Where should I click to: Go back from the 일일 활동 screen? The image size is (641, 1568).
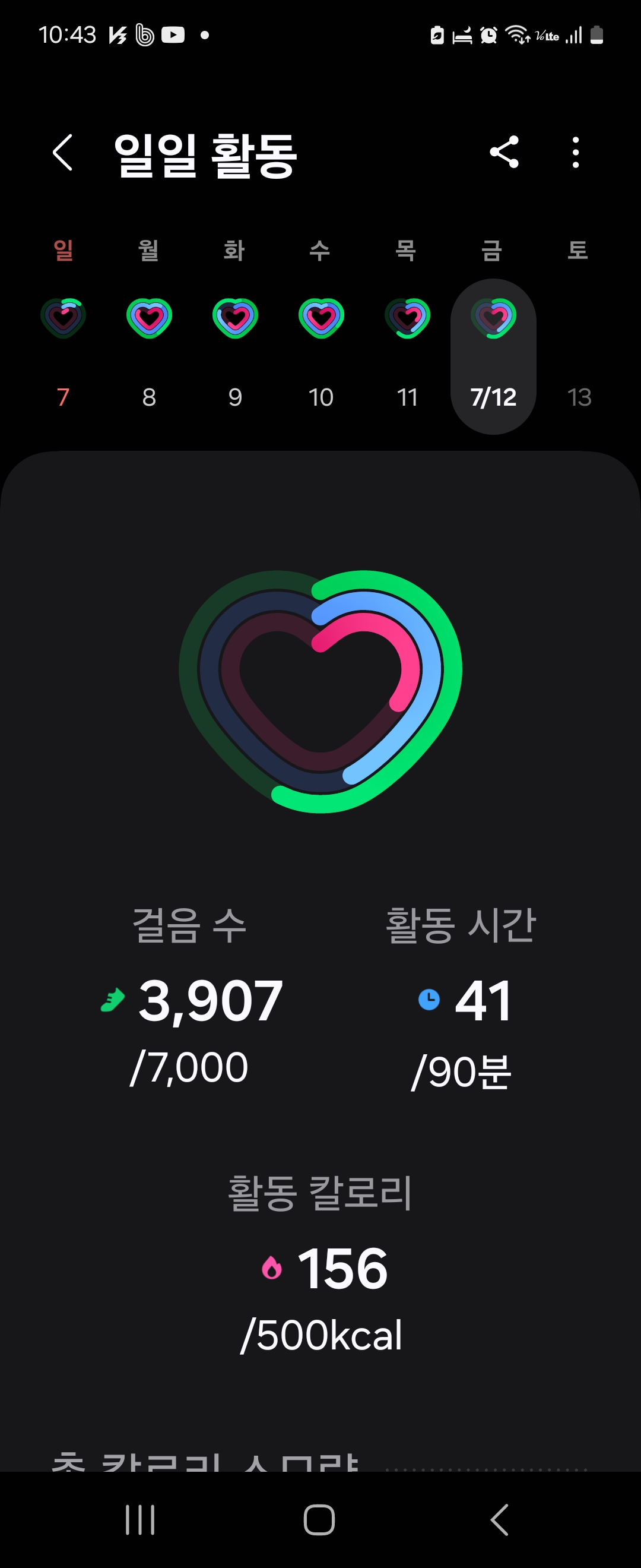pos(64,153)
